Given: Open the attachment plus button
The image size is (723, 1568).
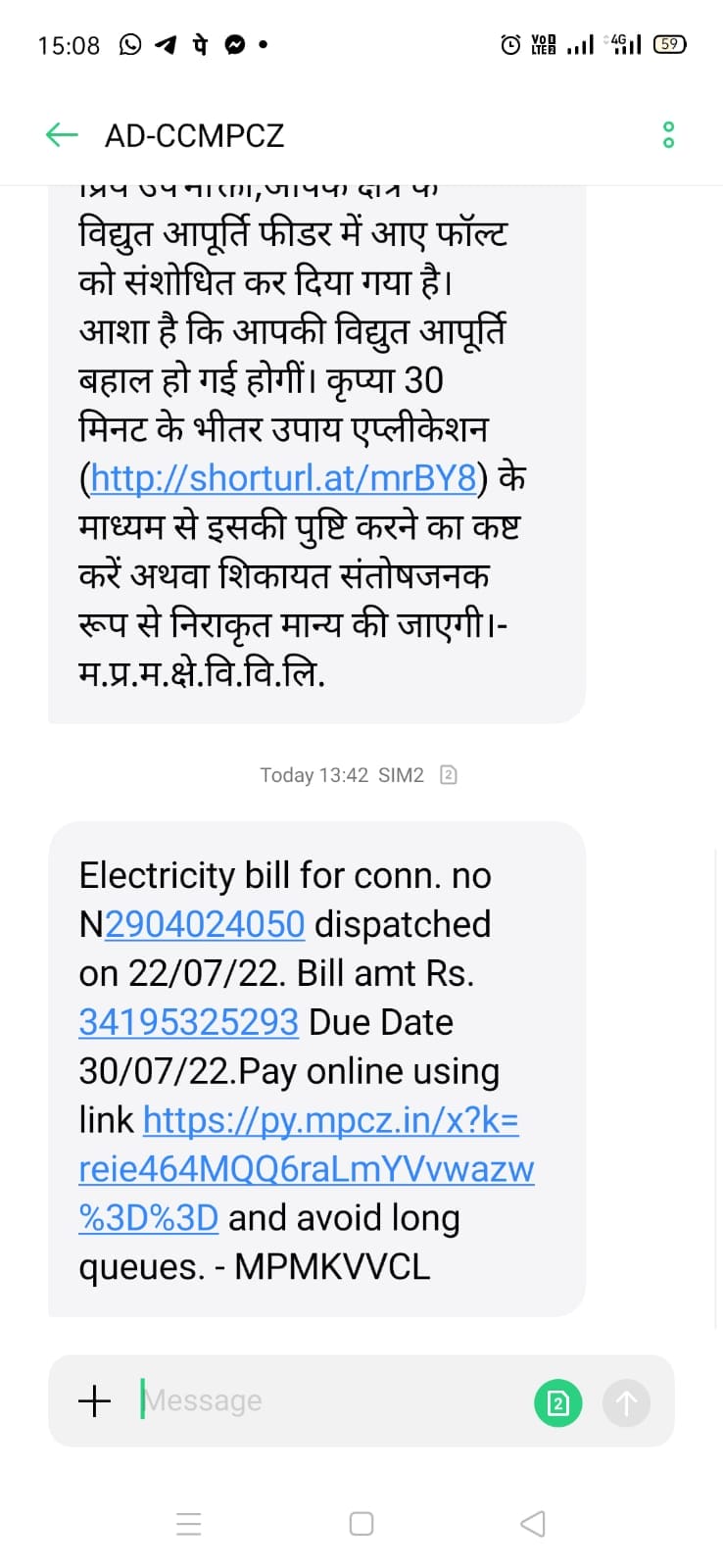Looking at the screenshot, I should 95,1400.
